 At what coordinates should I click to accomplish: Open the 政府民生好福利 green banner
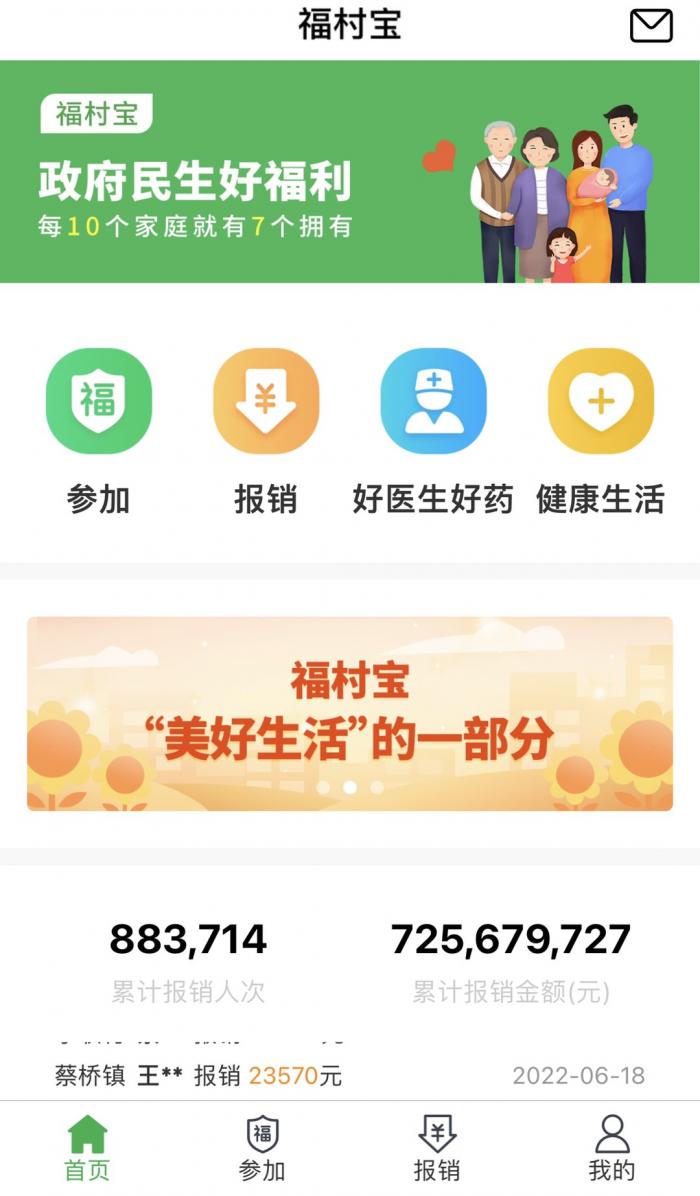350,171
